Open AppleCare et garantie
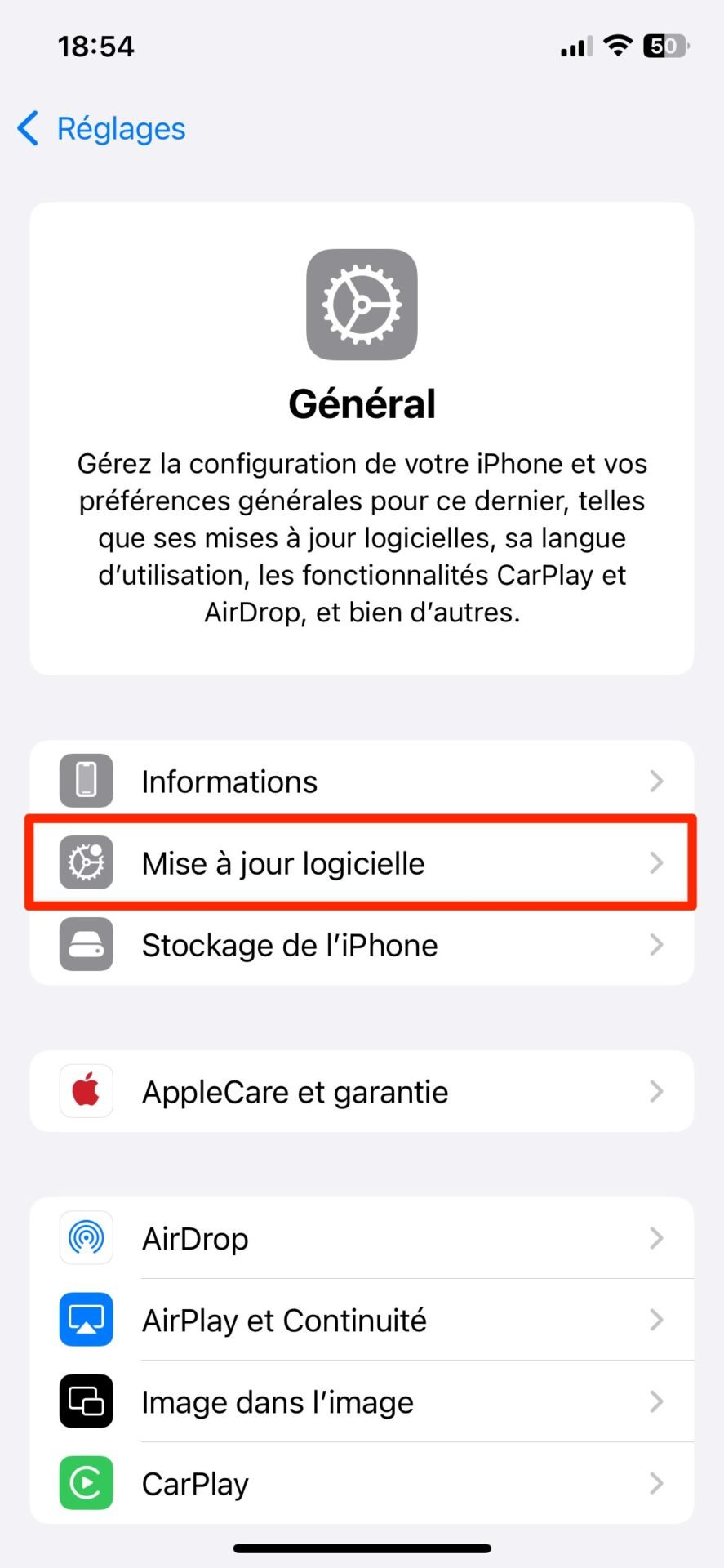The width and height of the screenshot is (724, 1568). (362, 1091)
